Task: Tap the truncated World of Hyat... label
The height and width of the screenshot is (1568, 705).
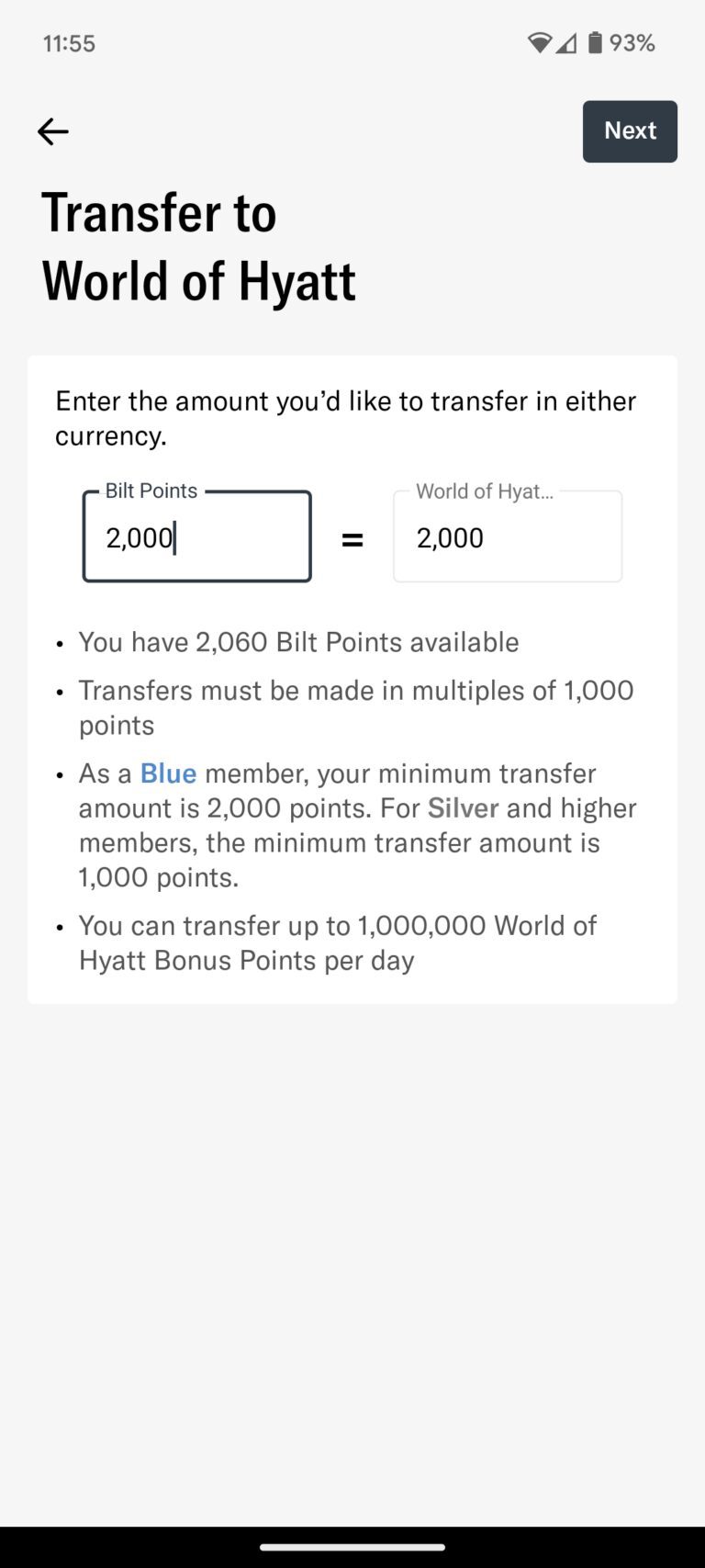Action: click(x=486, y=491)
